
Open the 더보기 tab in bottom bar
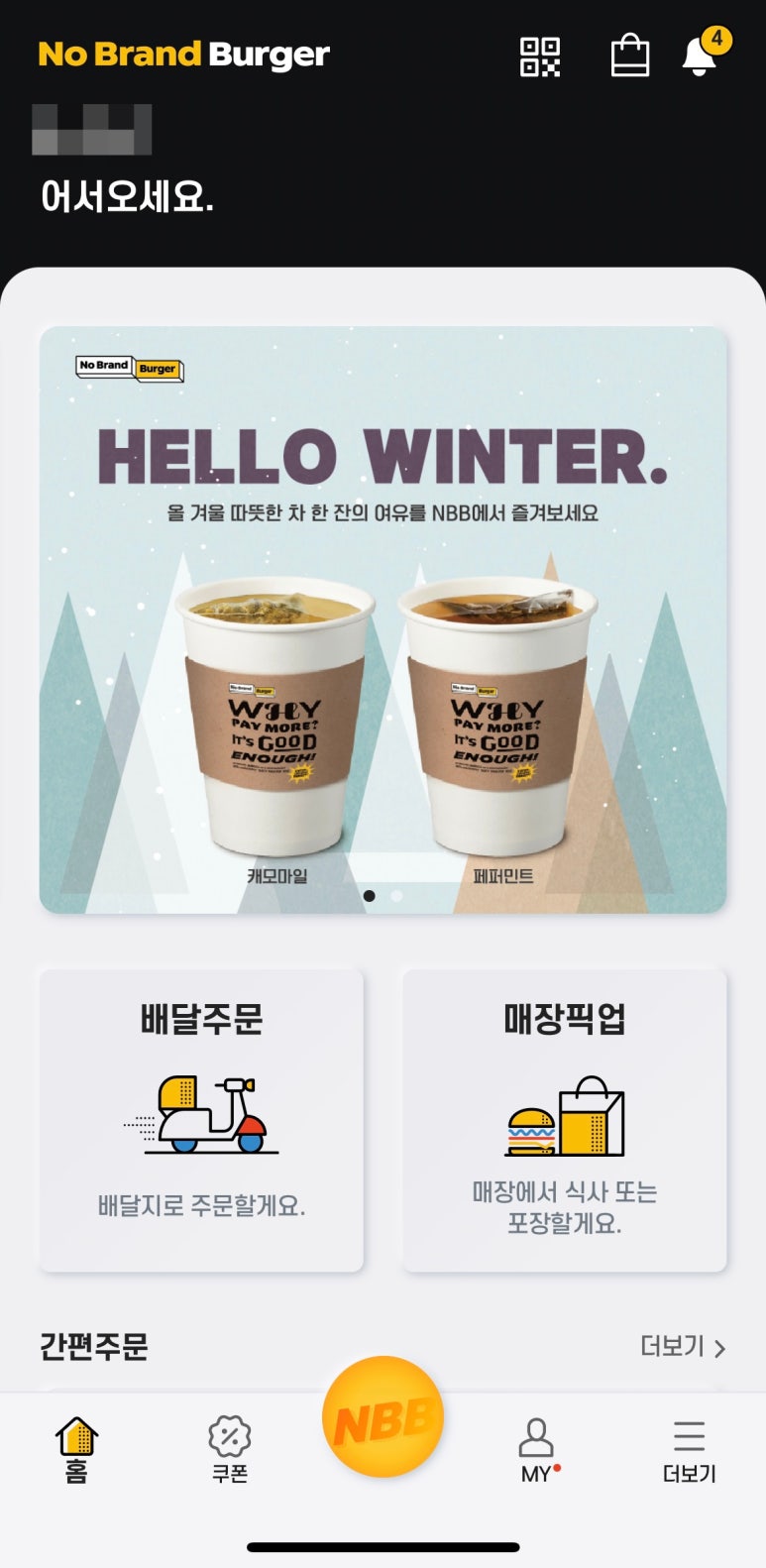point(689,1449)
